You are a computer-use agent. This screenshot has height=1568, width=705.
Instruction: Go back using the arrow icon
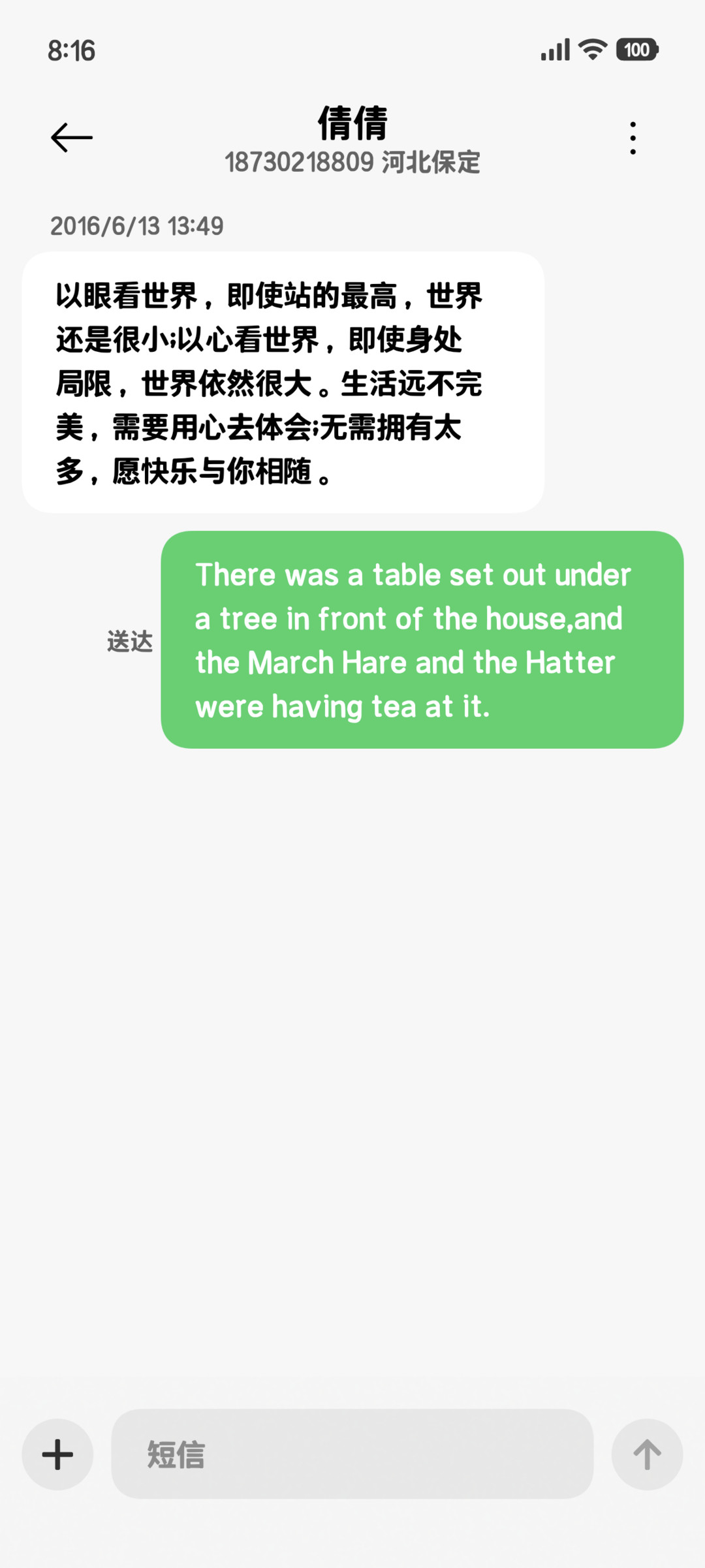(x=72, y=138)
